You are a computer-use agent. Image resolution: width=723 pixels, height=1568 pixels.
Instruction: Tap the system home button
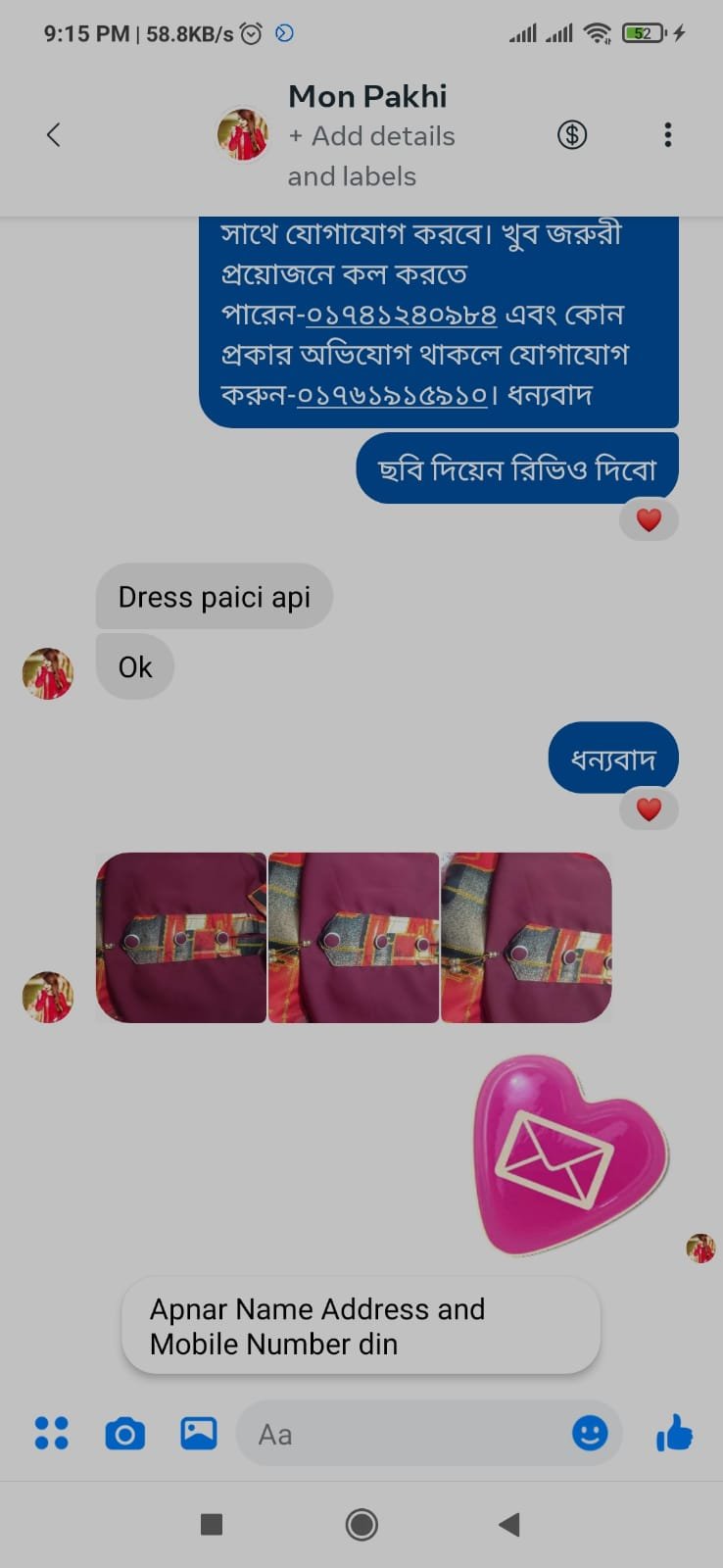(361, 1525)
